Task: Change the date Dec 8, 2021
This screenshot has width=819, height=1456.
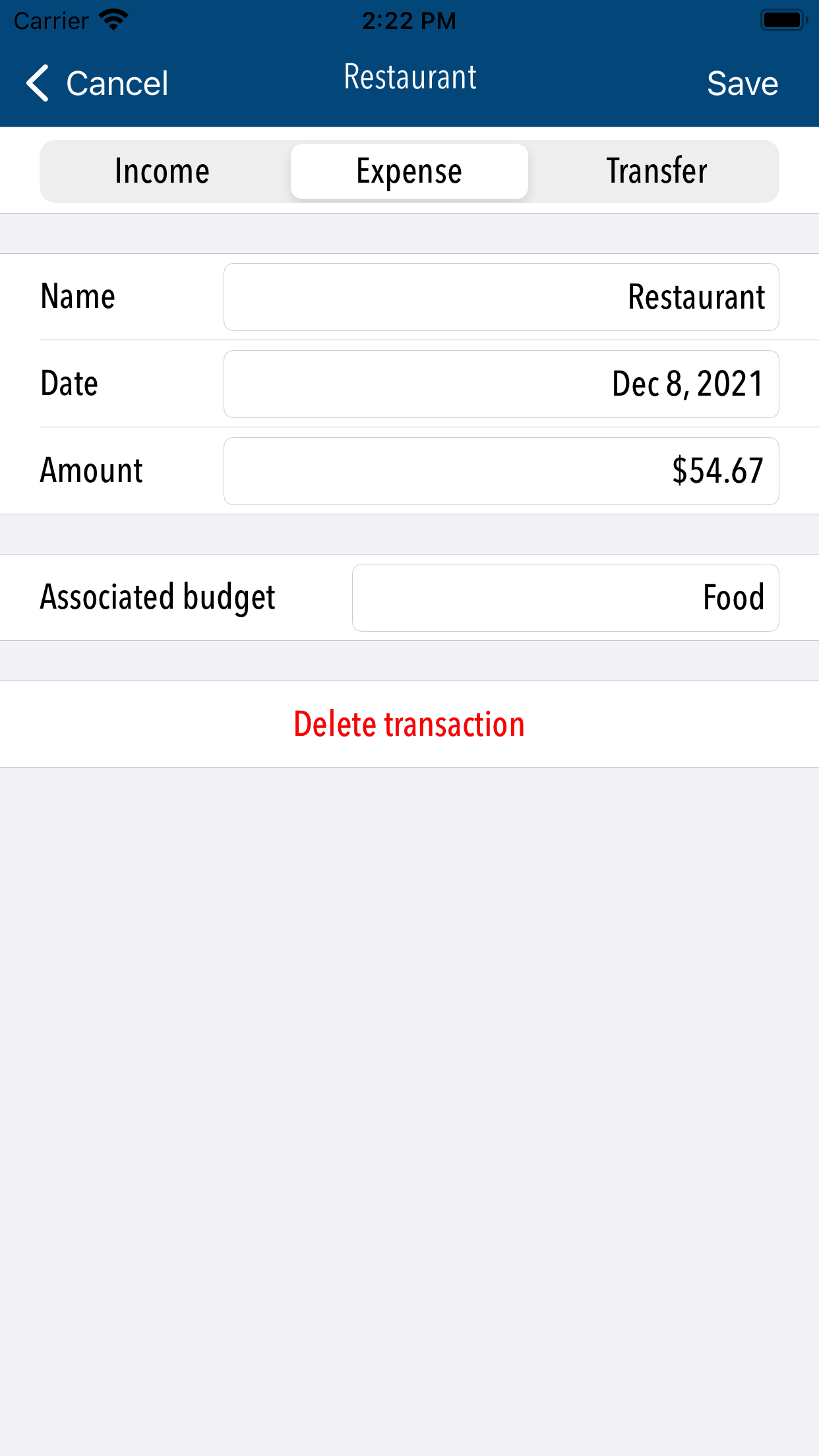Action: (x=501, y=384)
